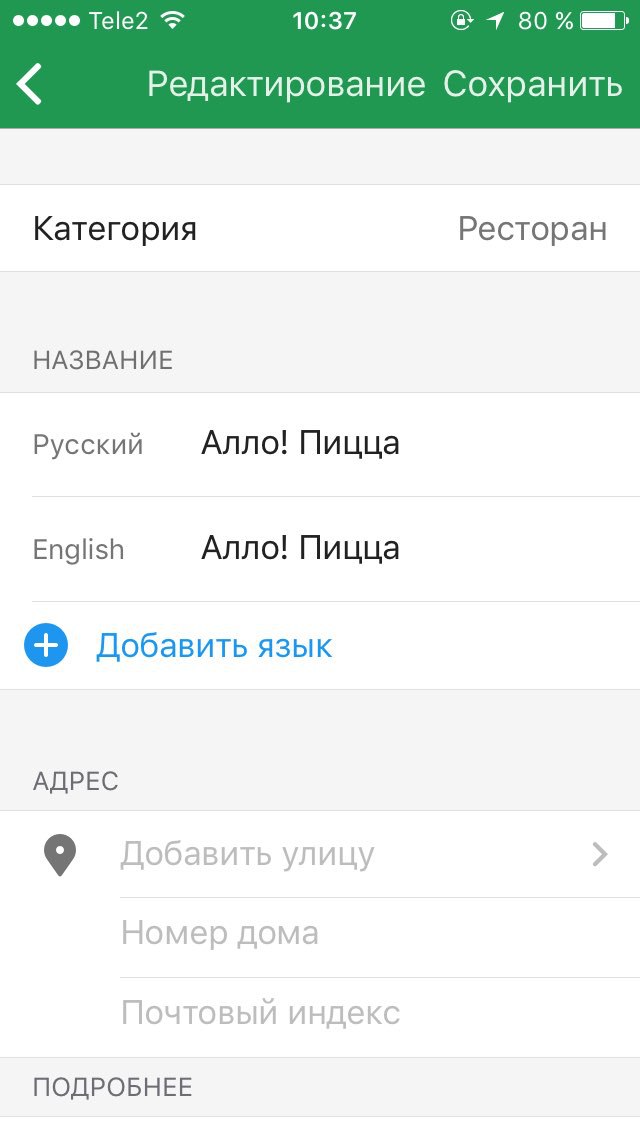The image size is (640, 1136).
Task: Edit the Русский name field
Action: click(x=410, y=443)
